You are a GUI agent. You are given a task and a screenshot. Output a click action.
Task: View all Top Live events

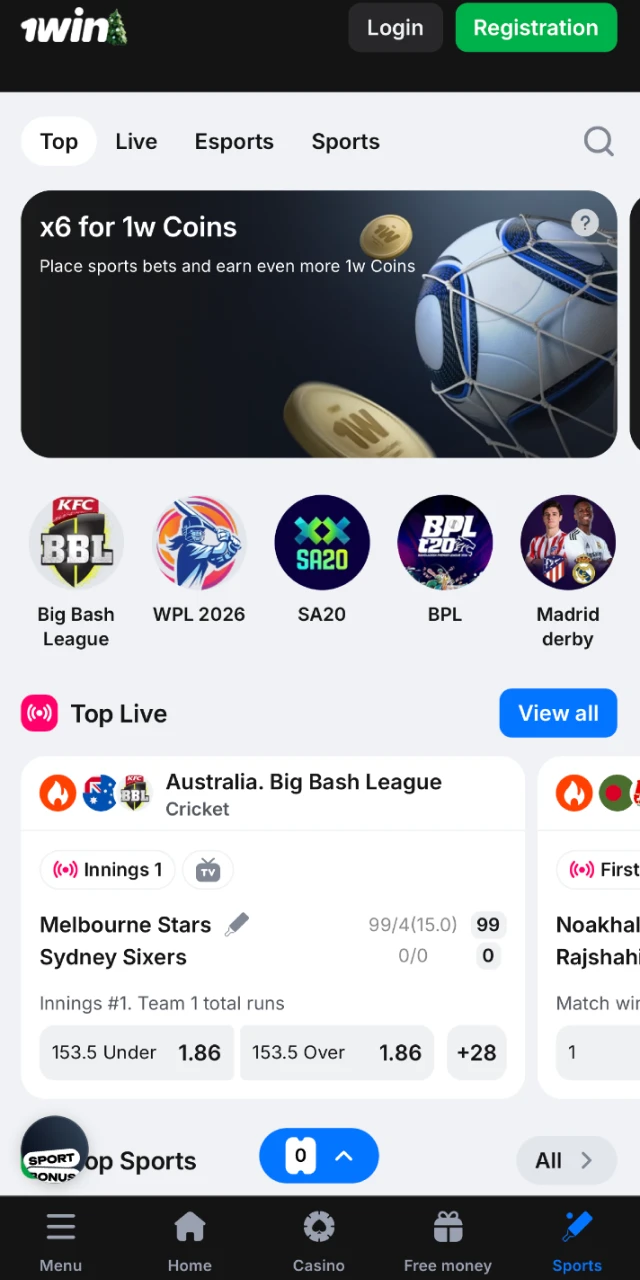pyautogui.click(x=558, y=713)
